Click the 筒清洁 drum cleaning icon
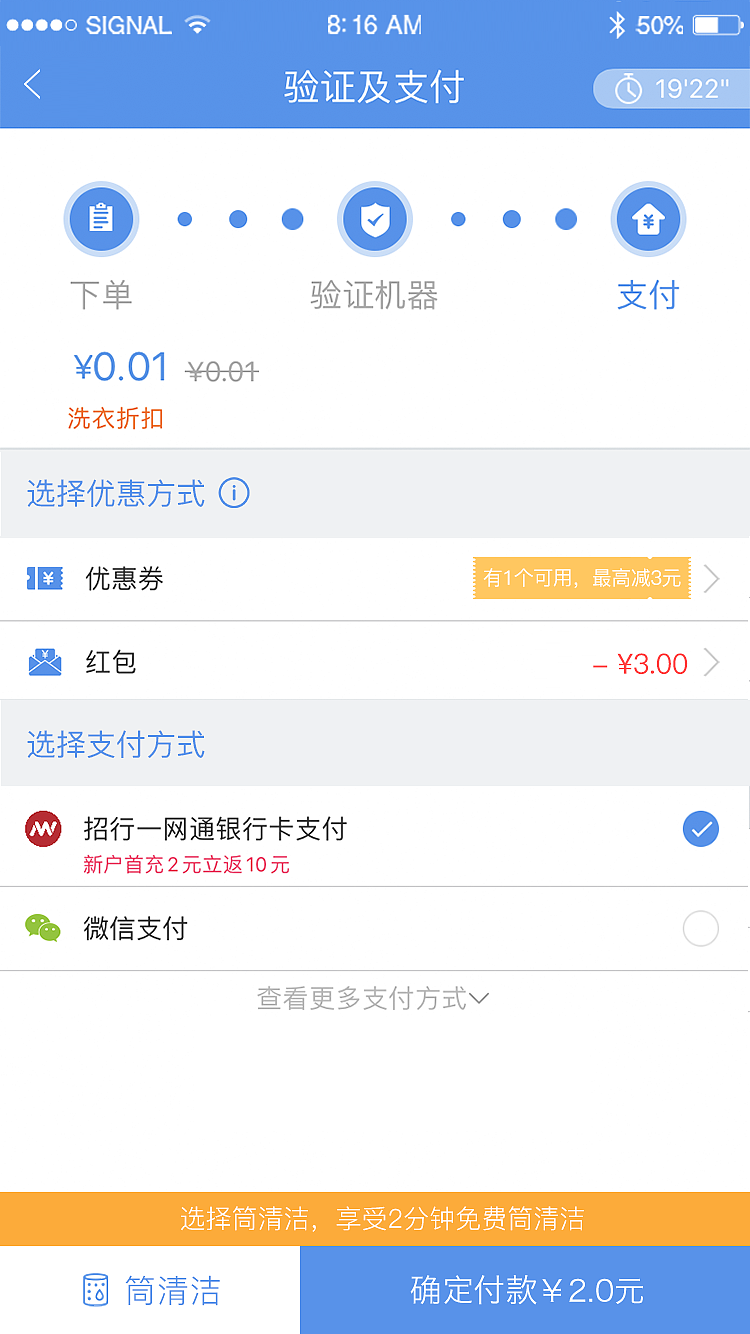 [x=95, y=1292]
